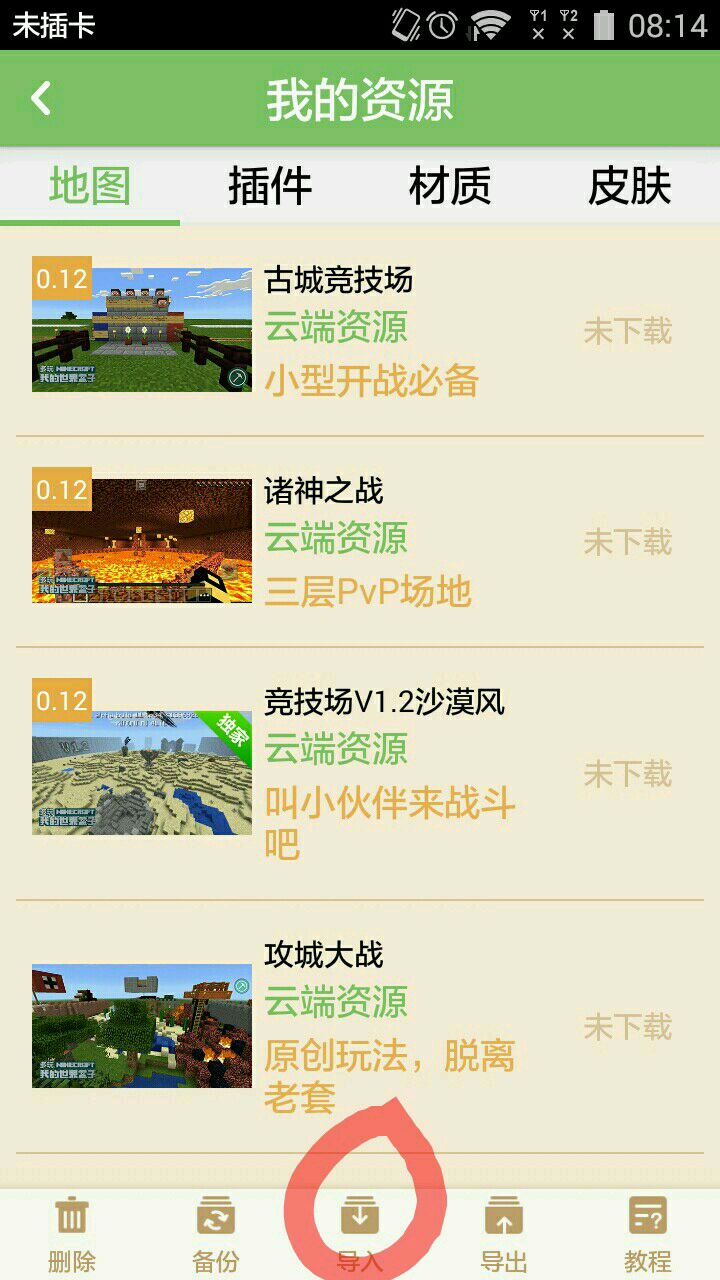Viewport: 720px width, 1280px height.
Task: Select 导出 to export a resource
Action: pos(504,1233)
